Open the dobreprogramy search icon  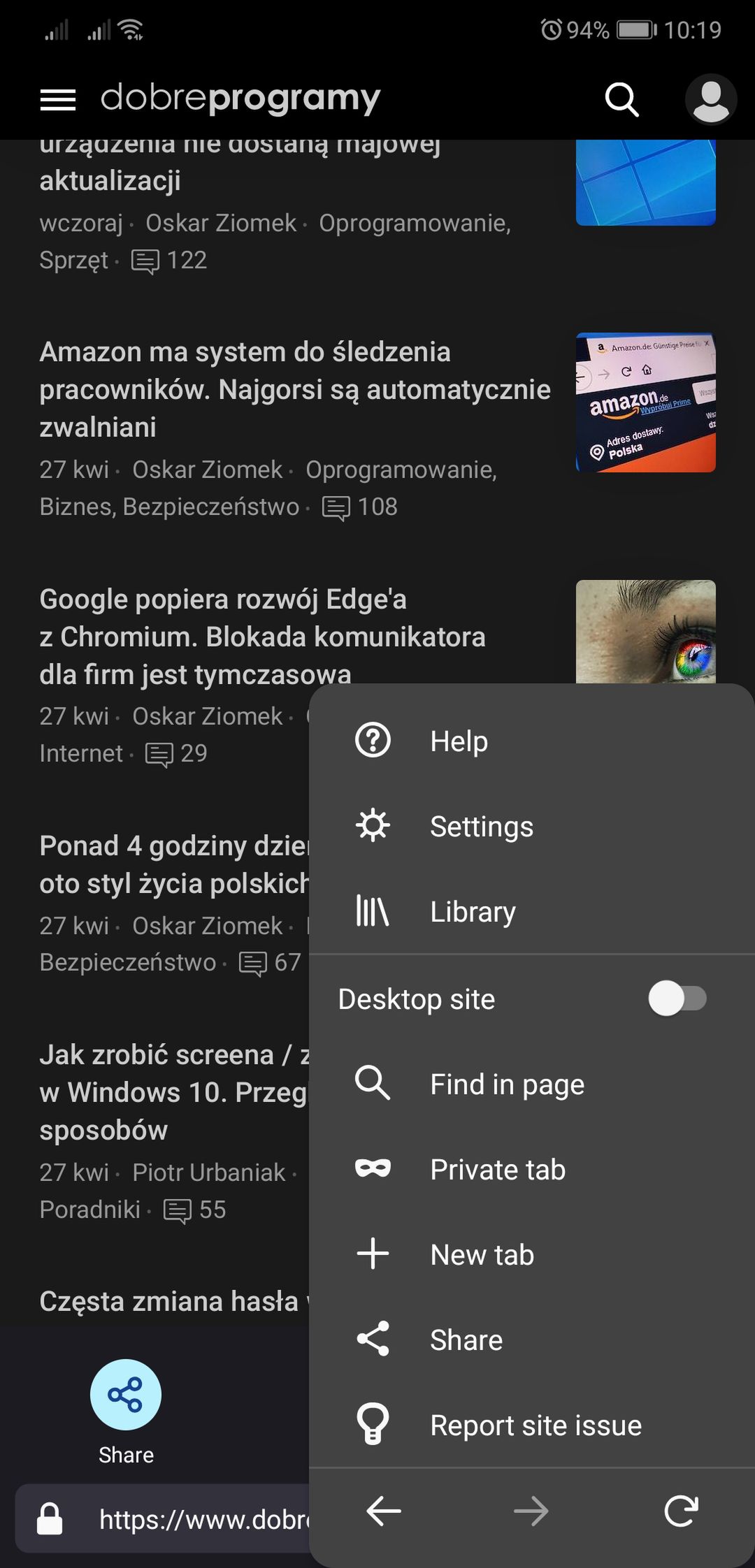621,100
